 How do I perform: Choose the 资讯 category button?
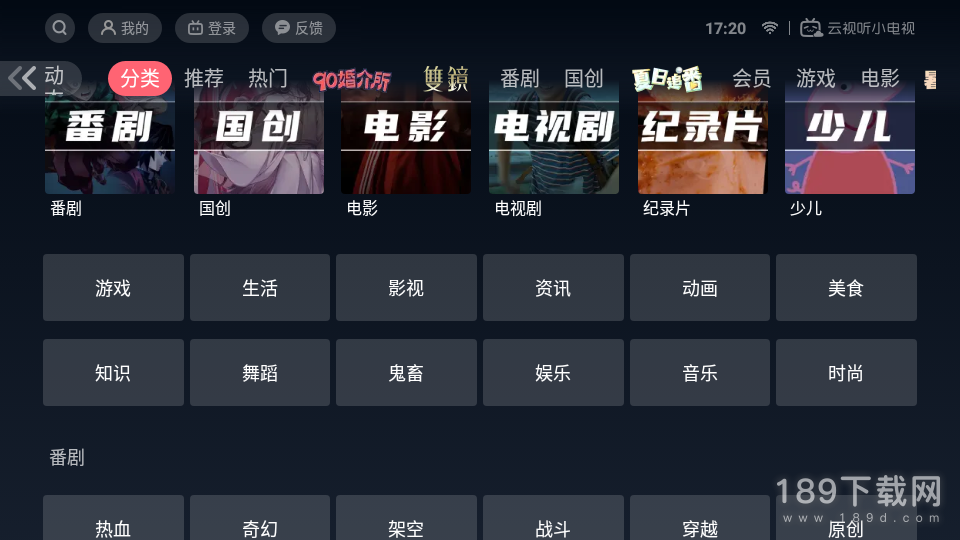(x=553, y=288)
